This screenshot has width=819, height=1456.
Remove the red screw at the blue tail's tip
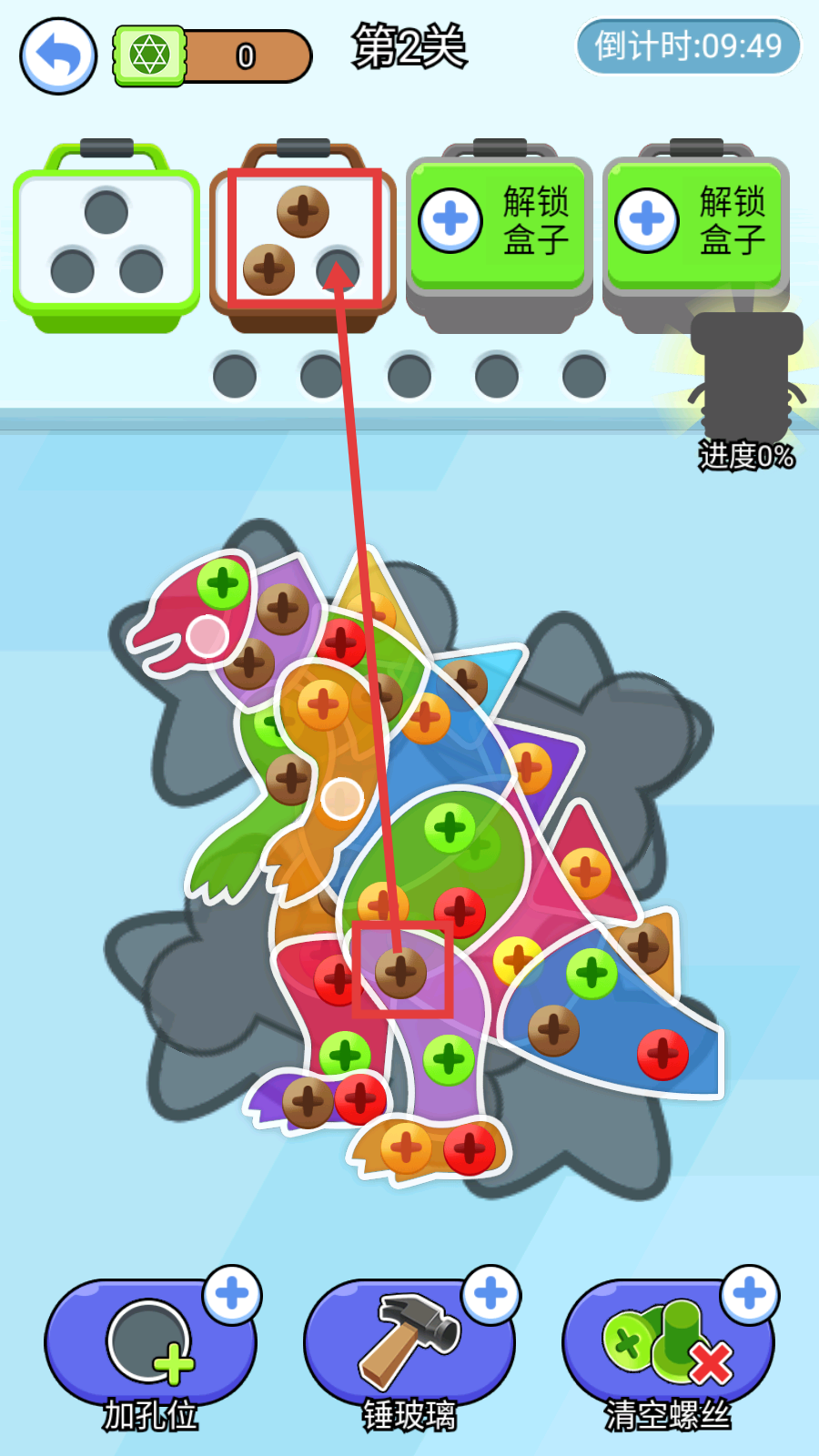pos(662,1055)
